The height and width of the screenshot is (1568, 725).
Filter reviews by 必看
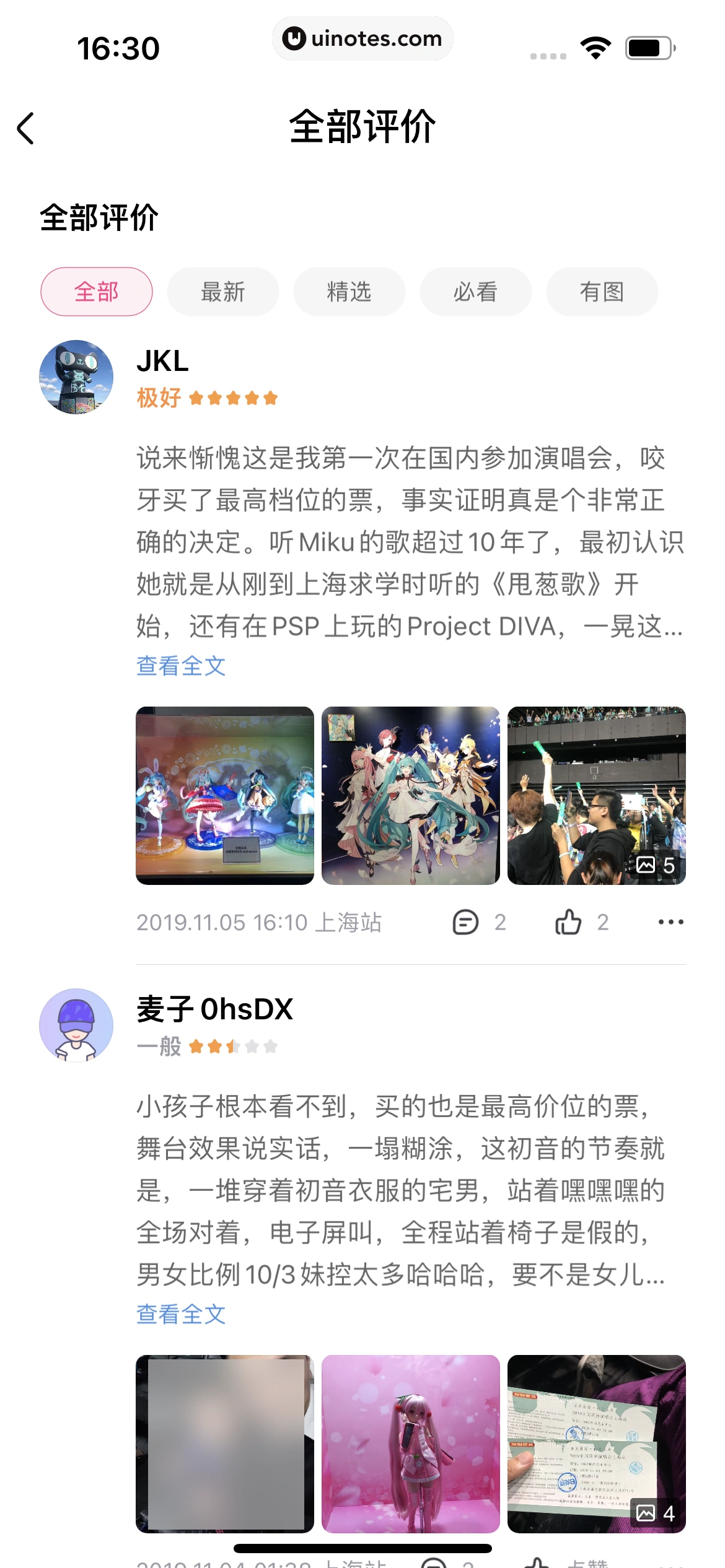click(476, 292)
